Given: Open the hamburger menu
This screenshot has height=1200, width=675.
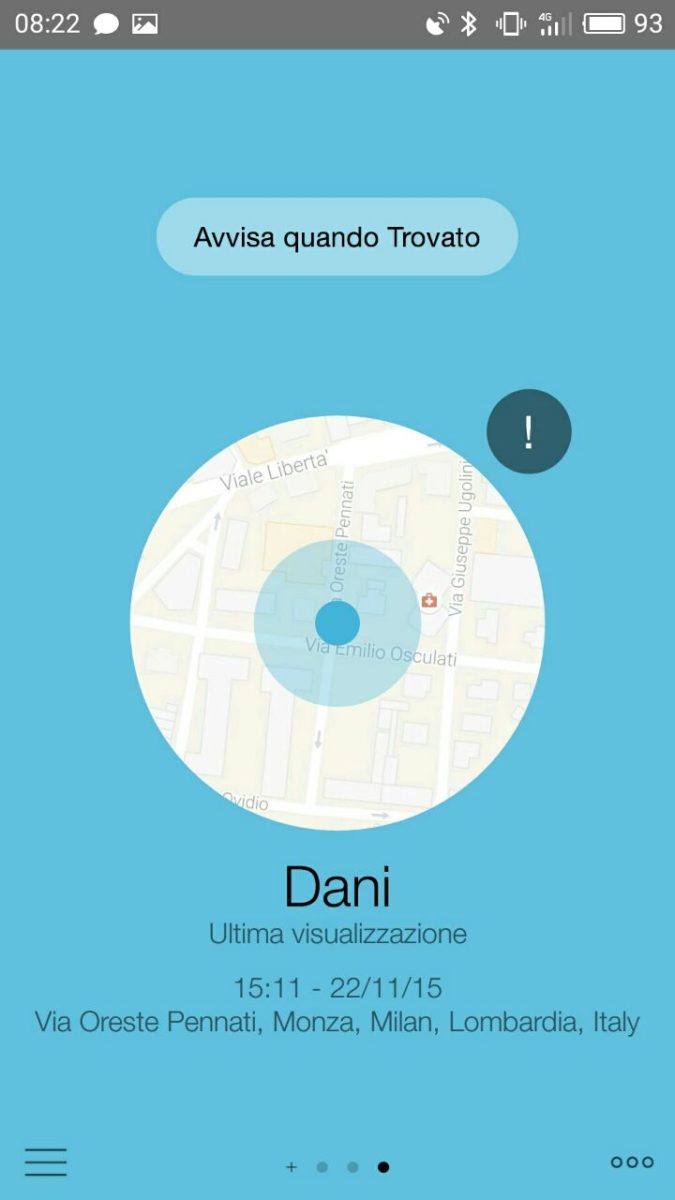Looking at the screenshot, I should pyautogui.click(x=46, y=1162).
